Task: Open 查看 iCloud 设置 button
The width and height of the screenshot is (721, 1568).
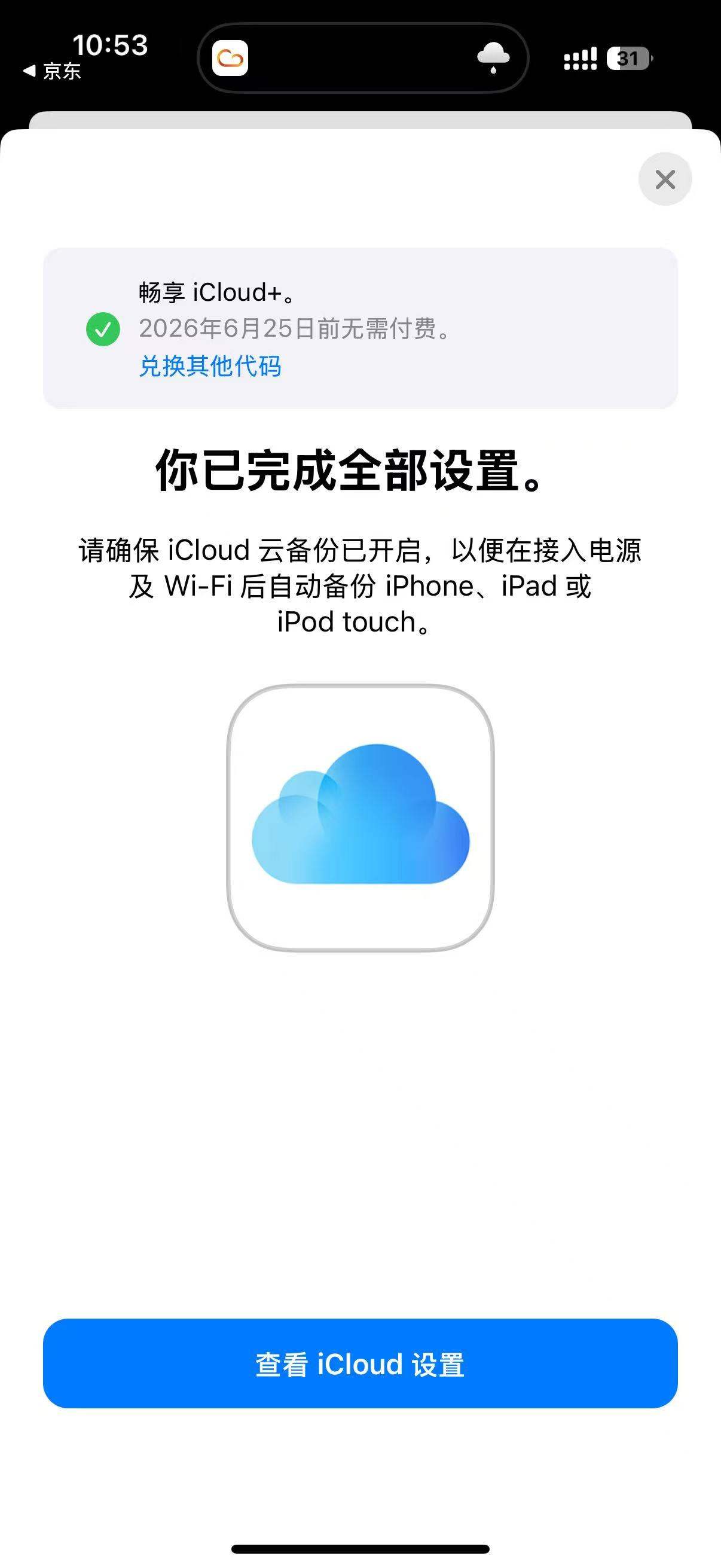Action: click(x=360, y=1363)
